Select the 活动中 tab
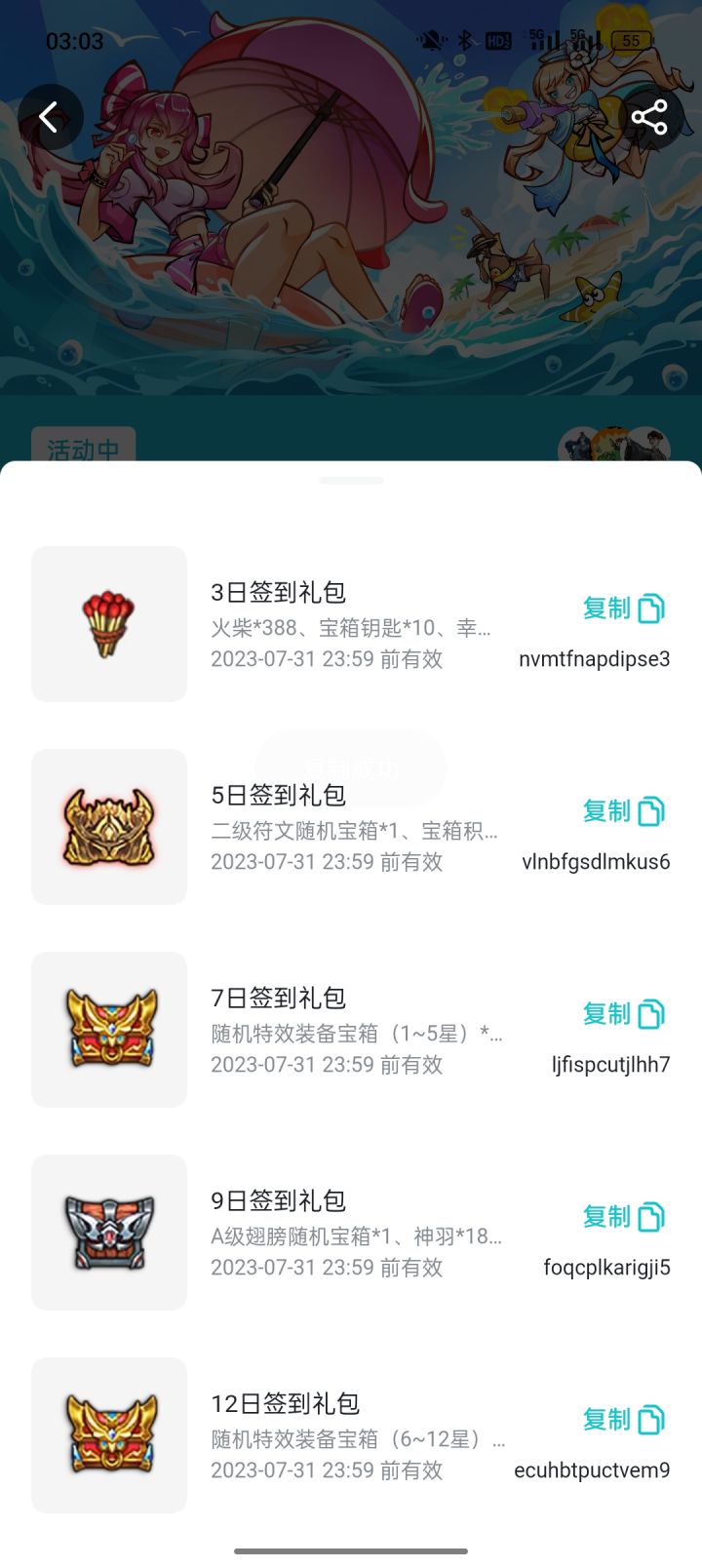This screenshot has height=1568, width=702. pyautogui.click(x=84, y=451)
